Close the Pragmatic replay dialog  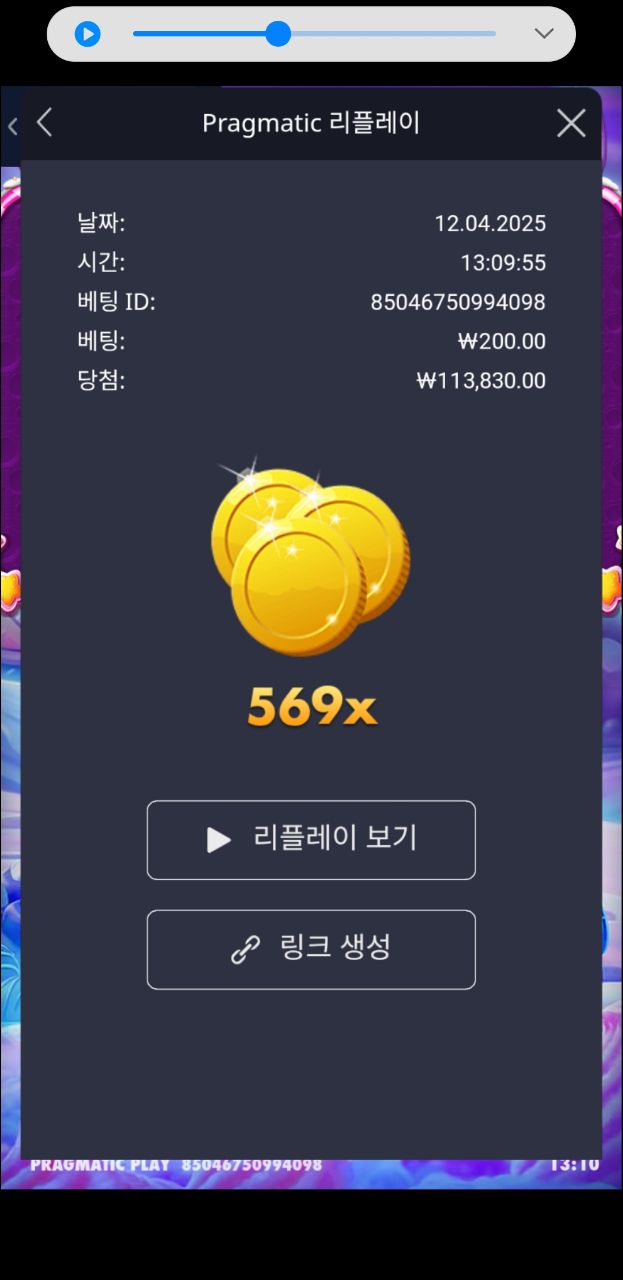pos(571,123)
